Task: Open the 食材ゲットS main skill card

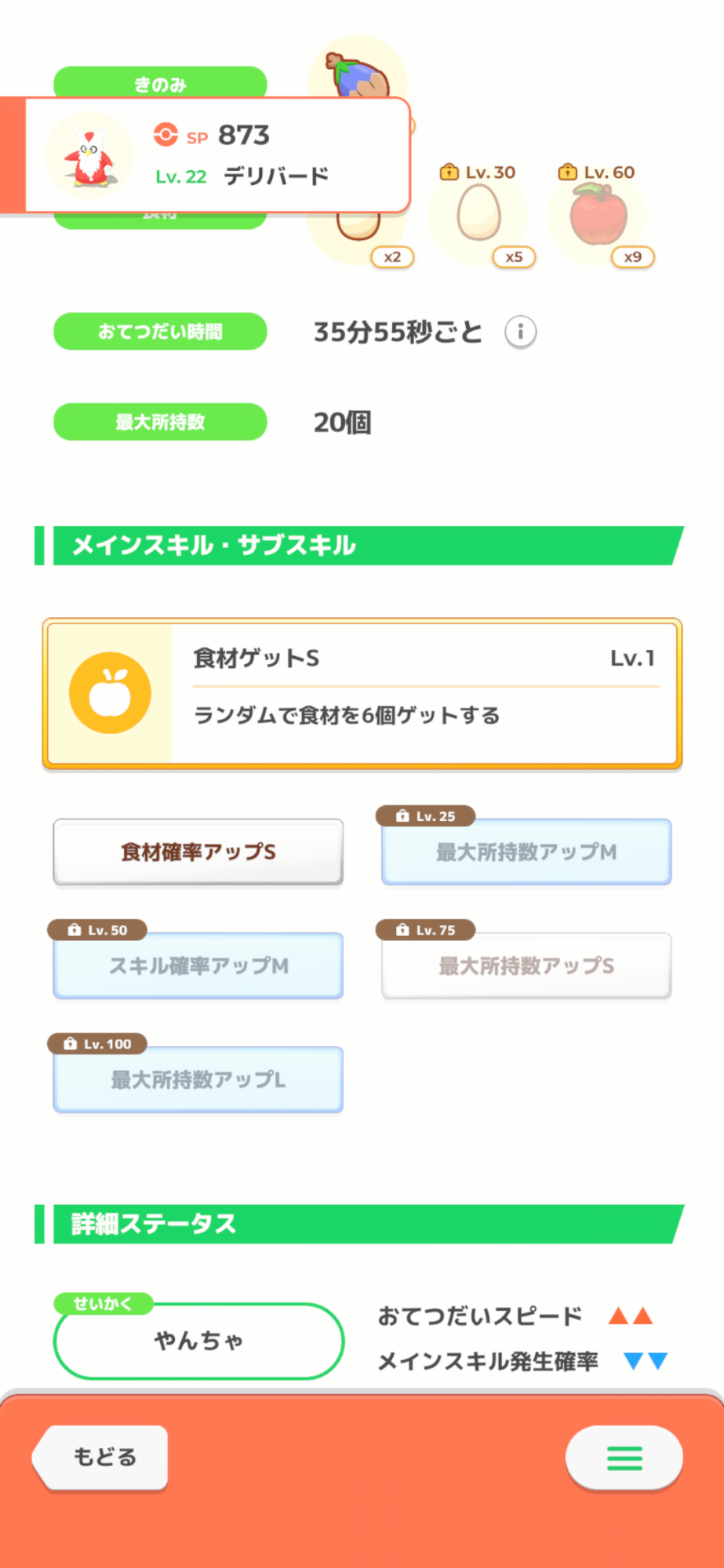Action: (x=362, y=693)
